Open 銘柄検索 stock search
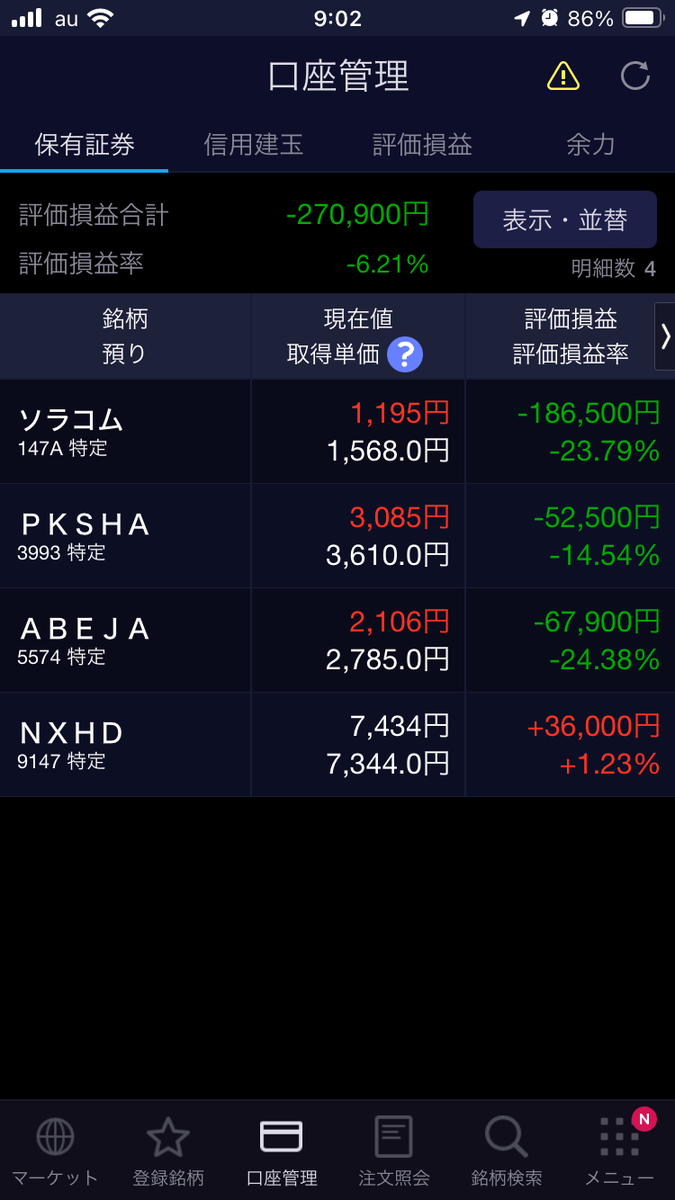The height and width of the screenshot is (1200, 675). (506, 1150)
